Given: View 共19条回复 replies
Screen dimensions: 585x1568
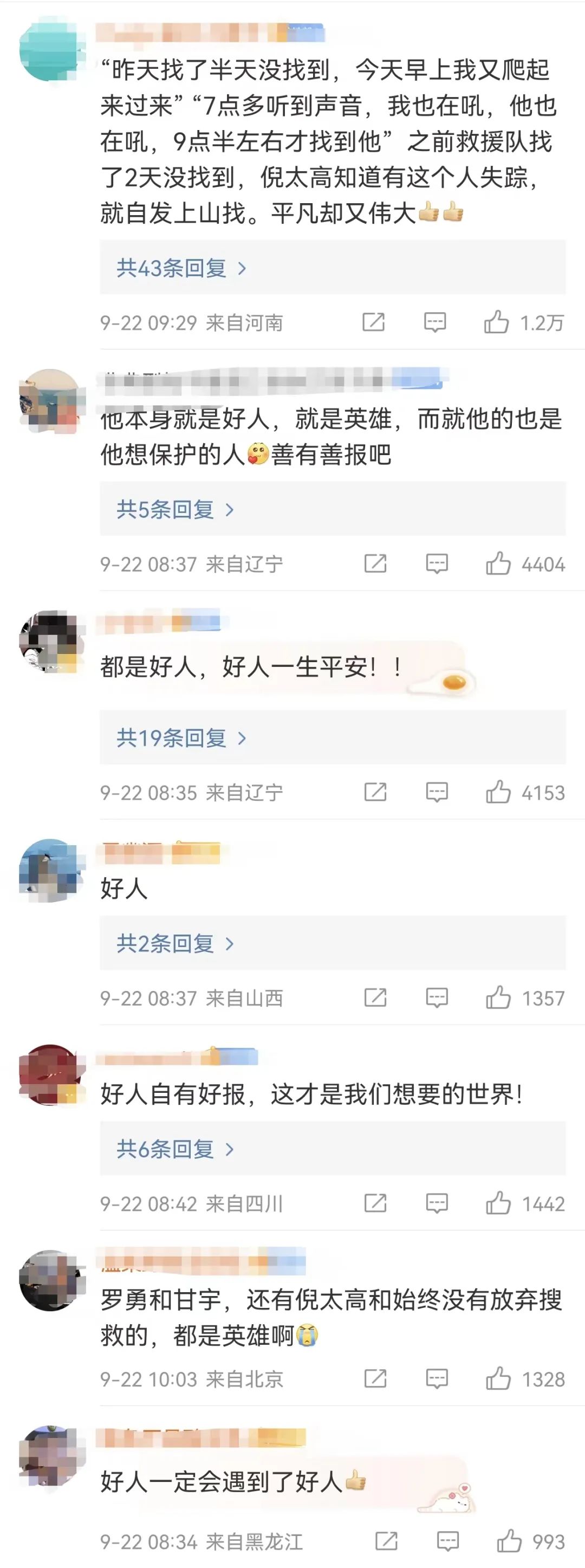Looking at the screenshot, I should pyautogui.click(x=181, y=738).
